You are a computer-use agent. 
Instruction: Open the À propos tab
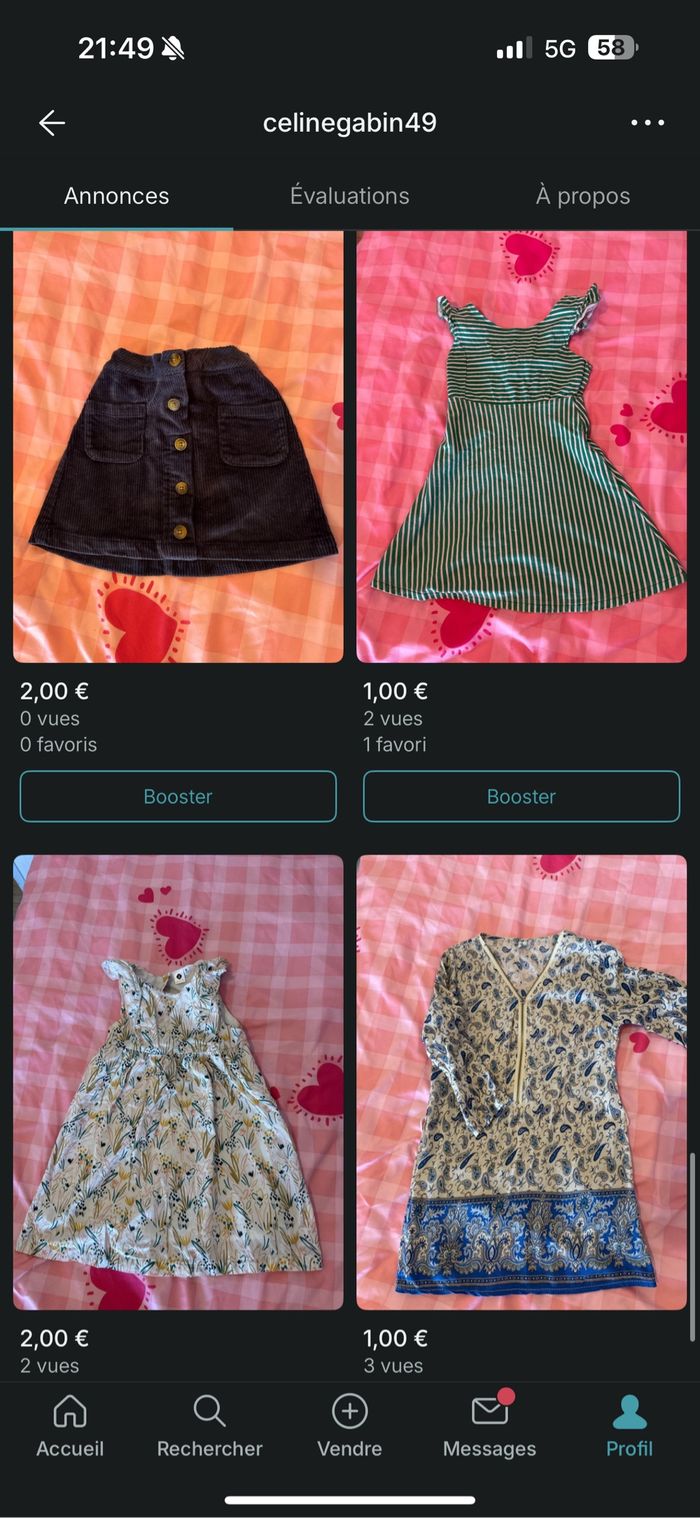pos(582,196)
